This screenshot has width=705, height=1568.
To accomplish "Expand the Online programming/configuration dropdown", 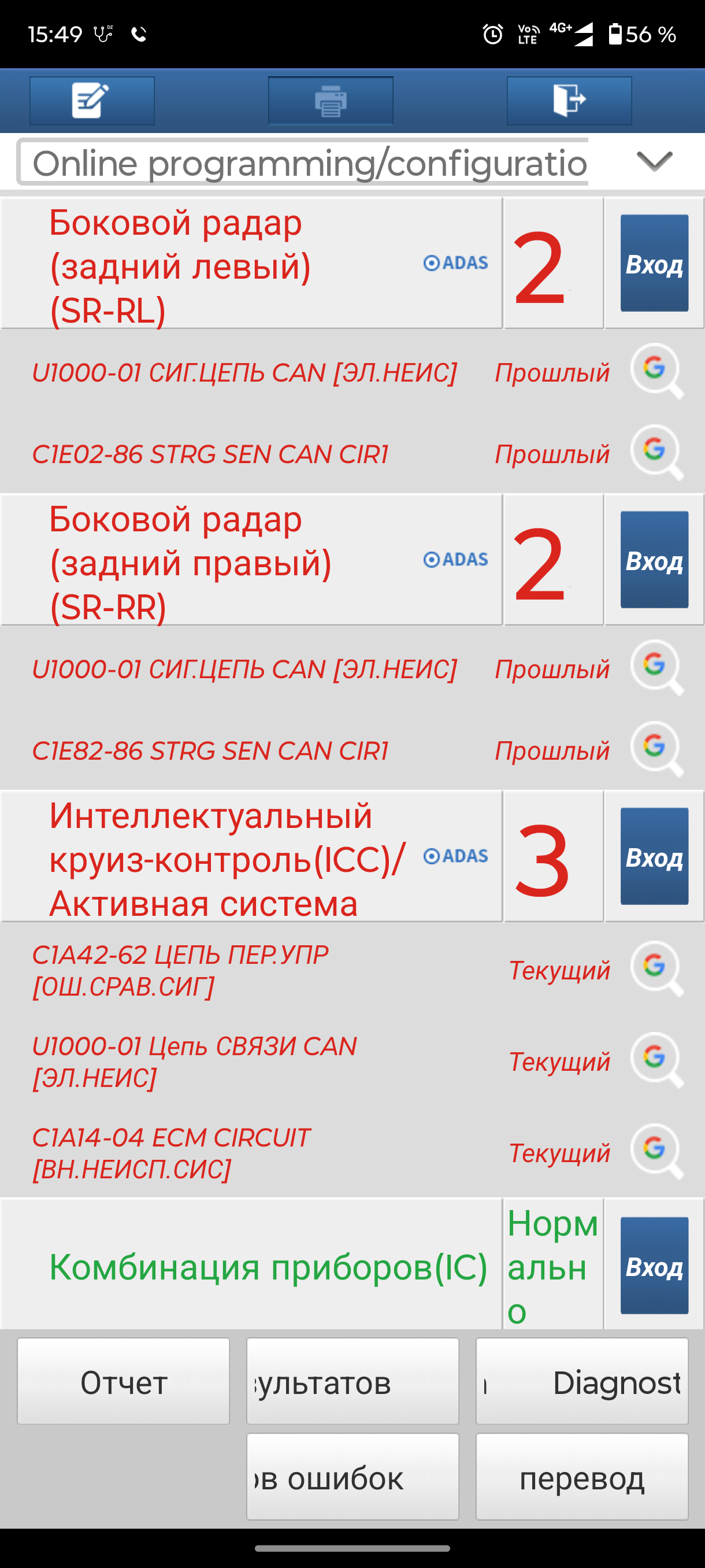I will pos(654,161).
